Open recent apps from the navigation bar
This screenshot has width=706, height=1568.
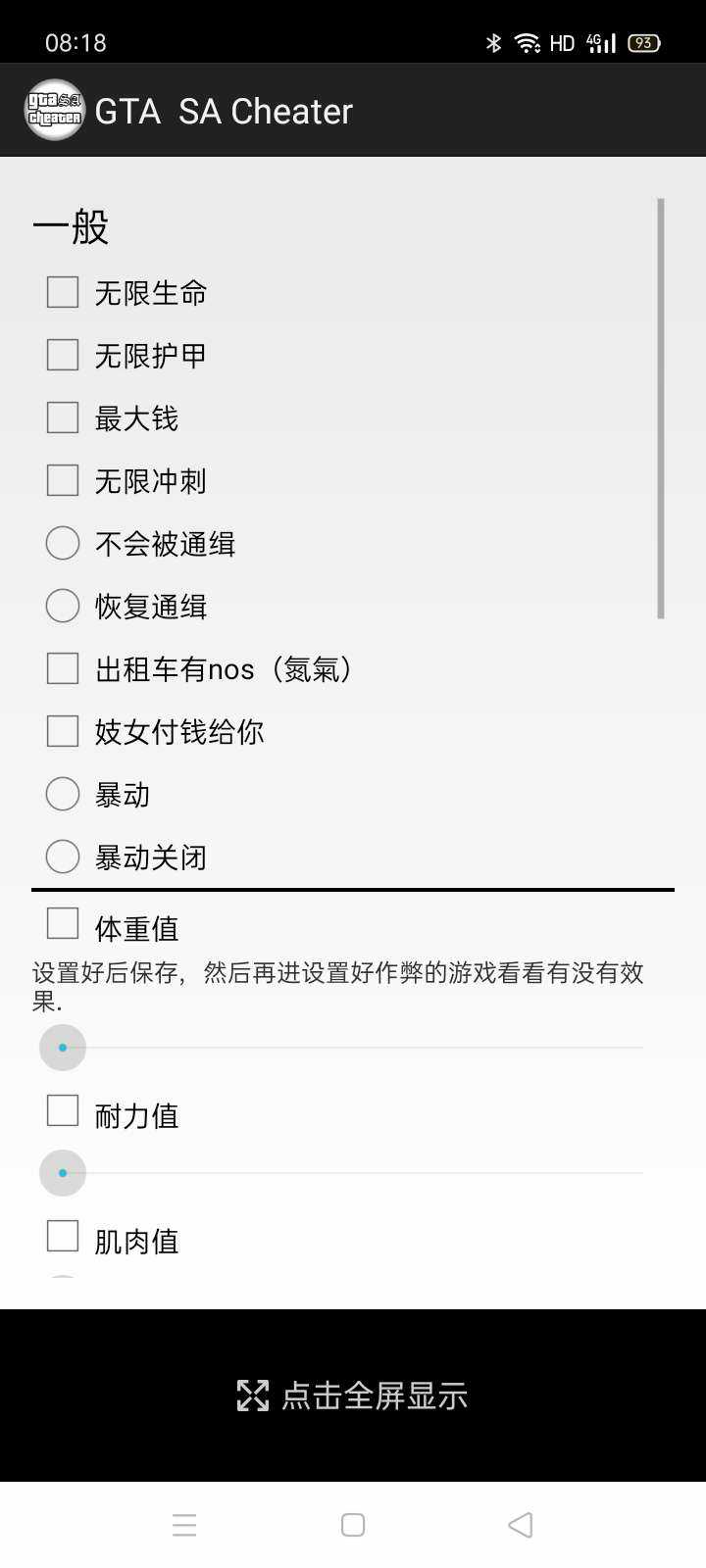pyautogui.click(x=184, y=1525)
